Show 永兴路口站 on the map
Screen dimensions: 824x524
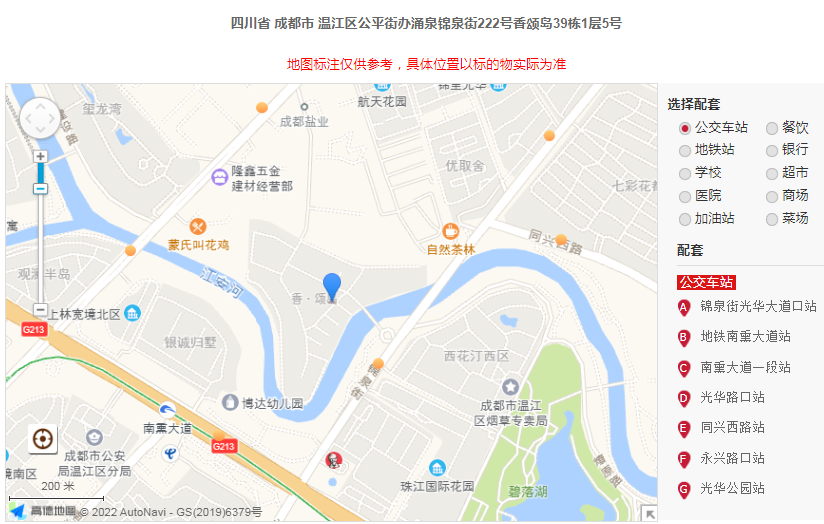coord(732,459)
